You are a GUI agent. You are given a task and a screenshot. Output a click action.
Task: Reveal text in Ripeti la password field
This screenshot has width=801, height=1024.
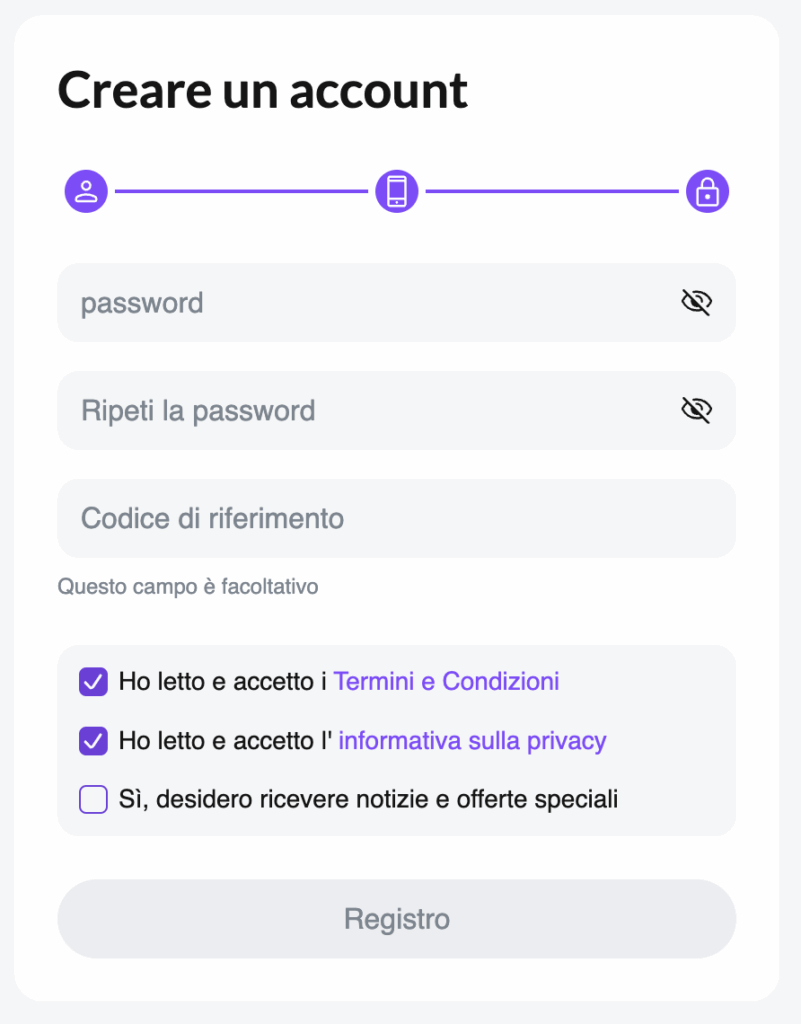point(696,410)
